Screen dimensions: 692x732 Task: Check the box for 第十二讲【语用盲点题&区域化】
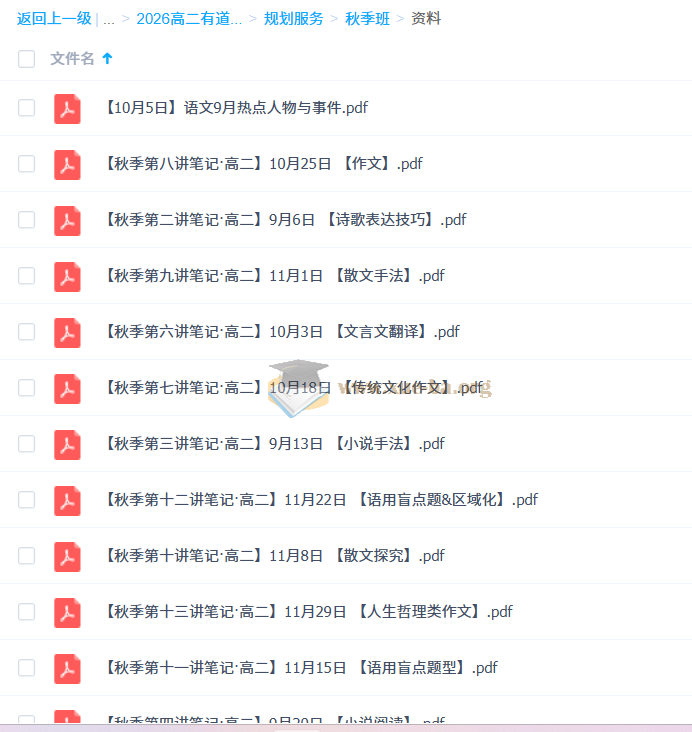point(26,500)
